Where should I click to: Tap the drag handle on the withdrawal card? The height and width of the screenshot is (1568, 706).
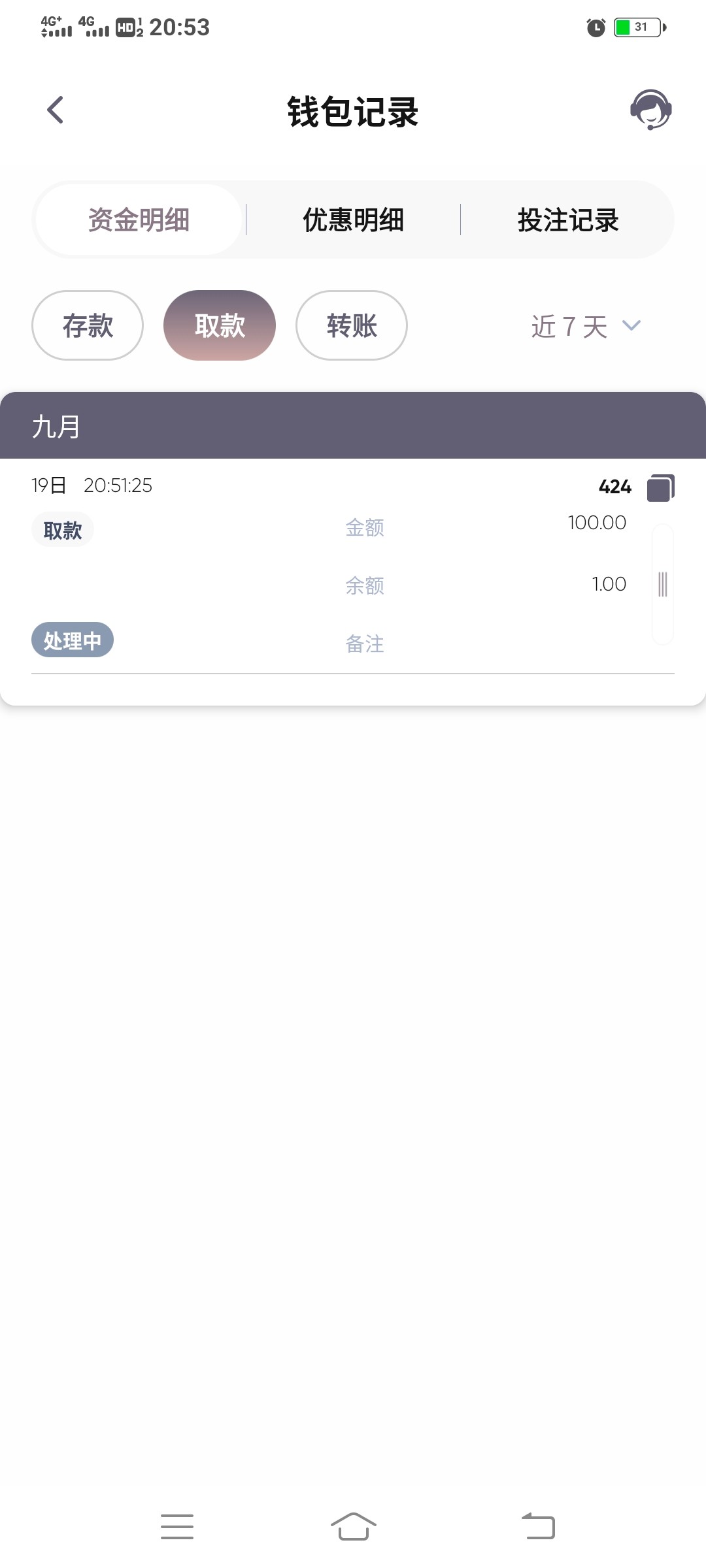click(664, 583)
